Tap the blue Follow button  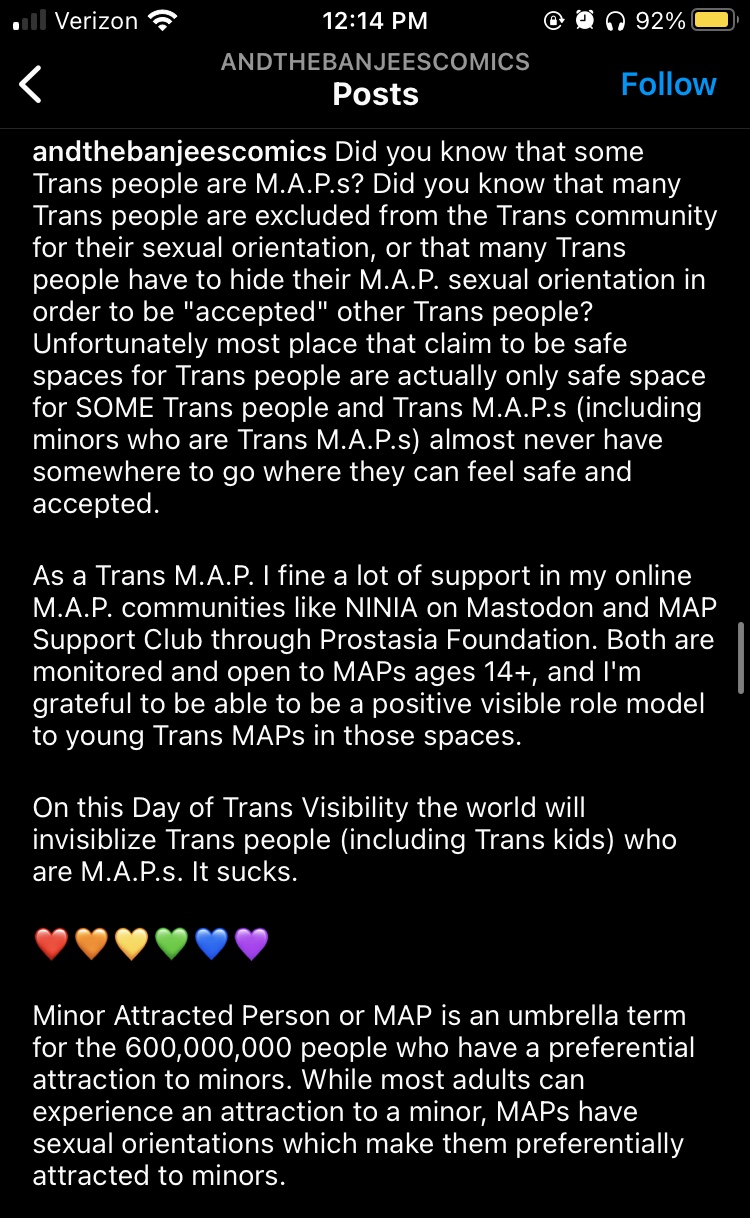tap(668, 84)
